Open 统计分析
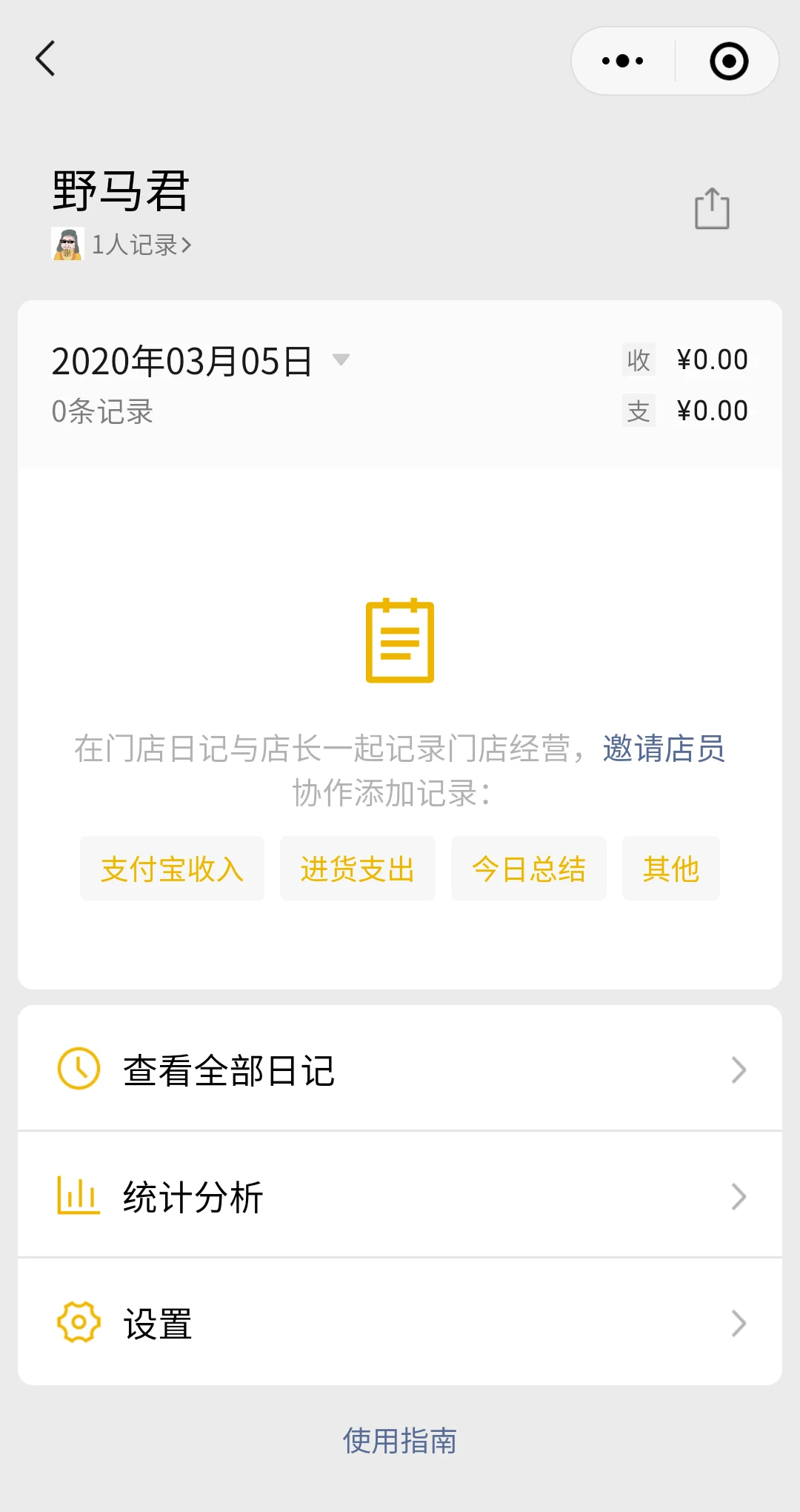 click(x=400, y=1196)
